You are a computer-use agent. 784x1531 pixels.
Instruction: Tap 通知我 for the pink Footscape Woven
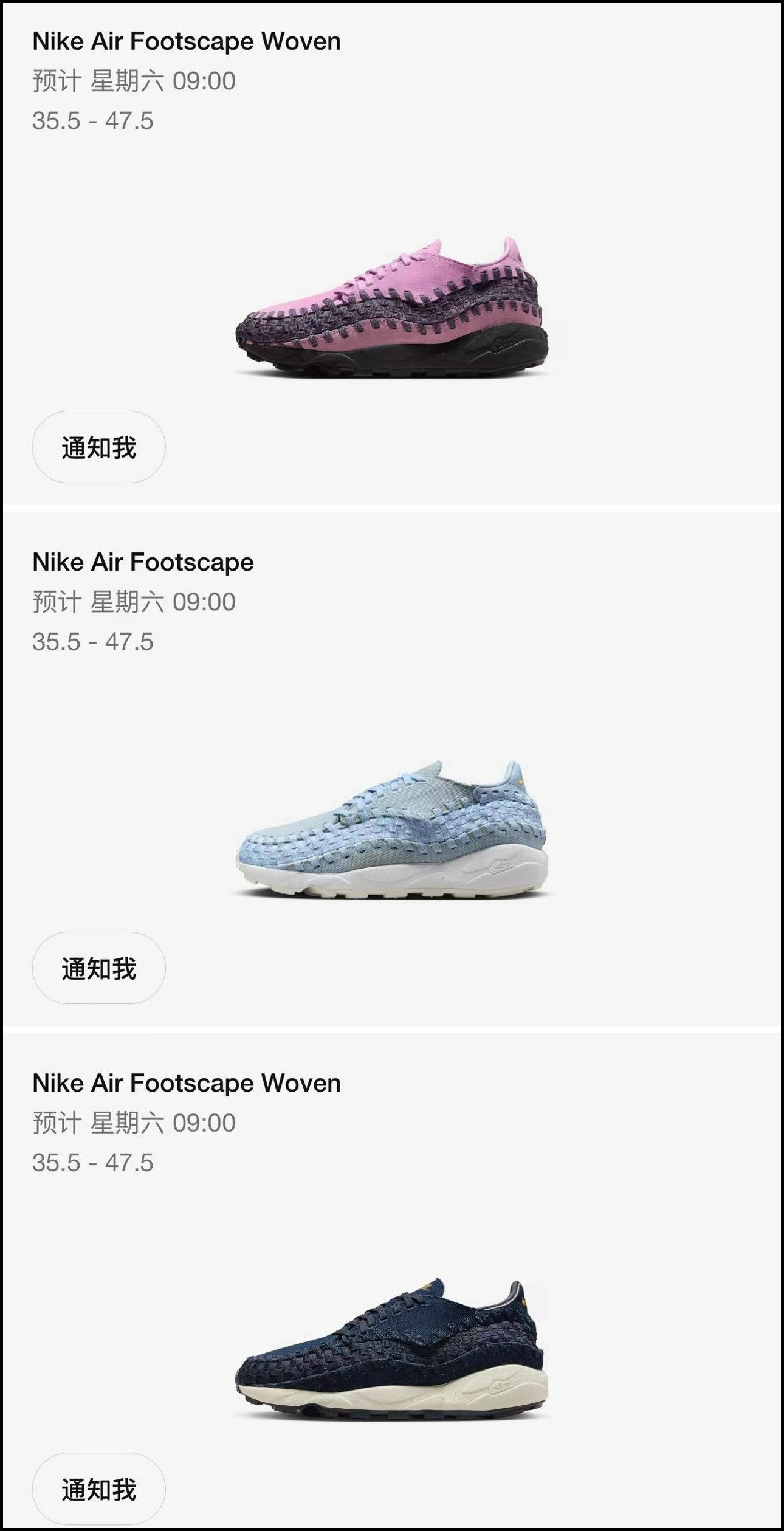point(98,447)
